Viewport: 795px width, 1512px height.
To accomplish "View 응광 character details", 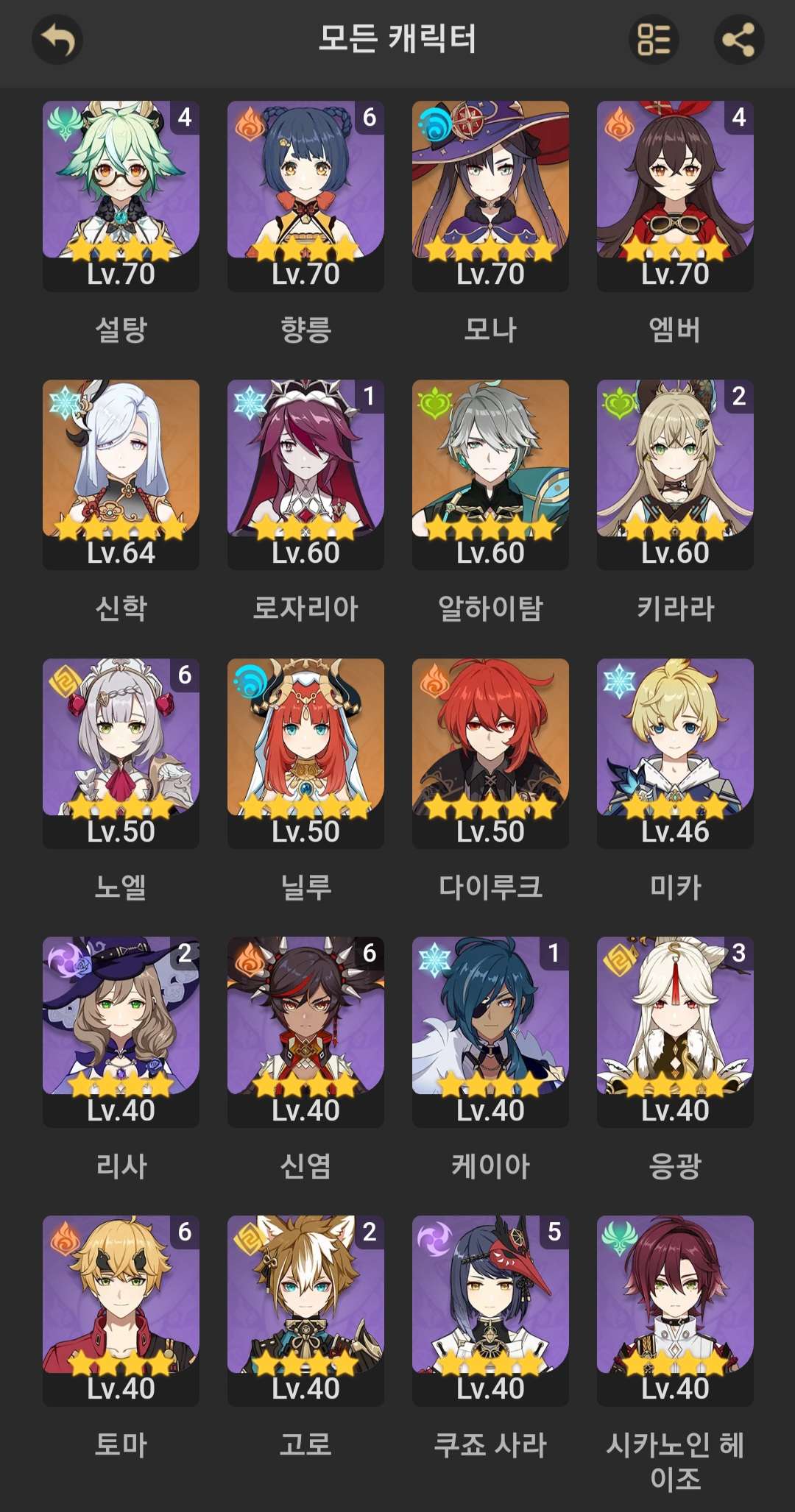I will pyautogui.click(x=675, y=1032).
